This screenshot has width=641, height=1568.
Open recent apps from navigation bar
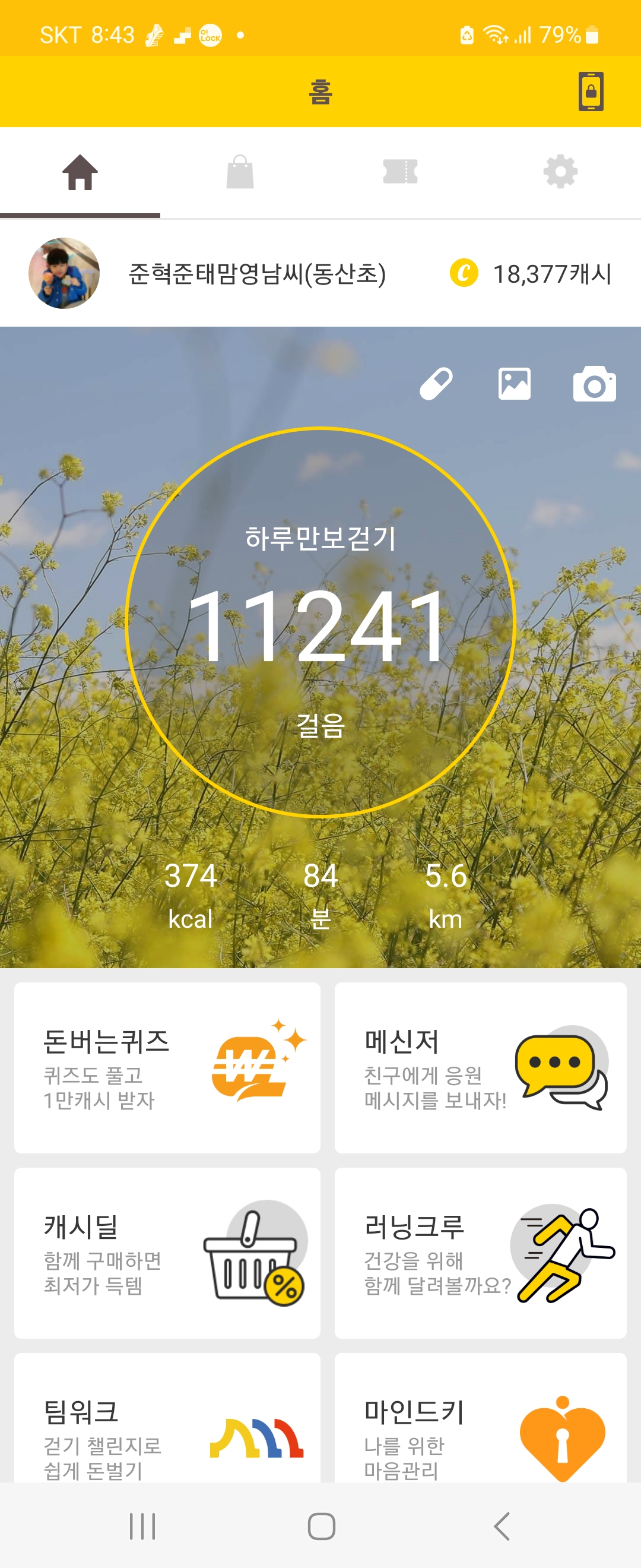(x=142, y=1526)
